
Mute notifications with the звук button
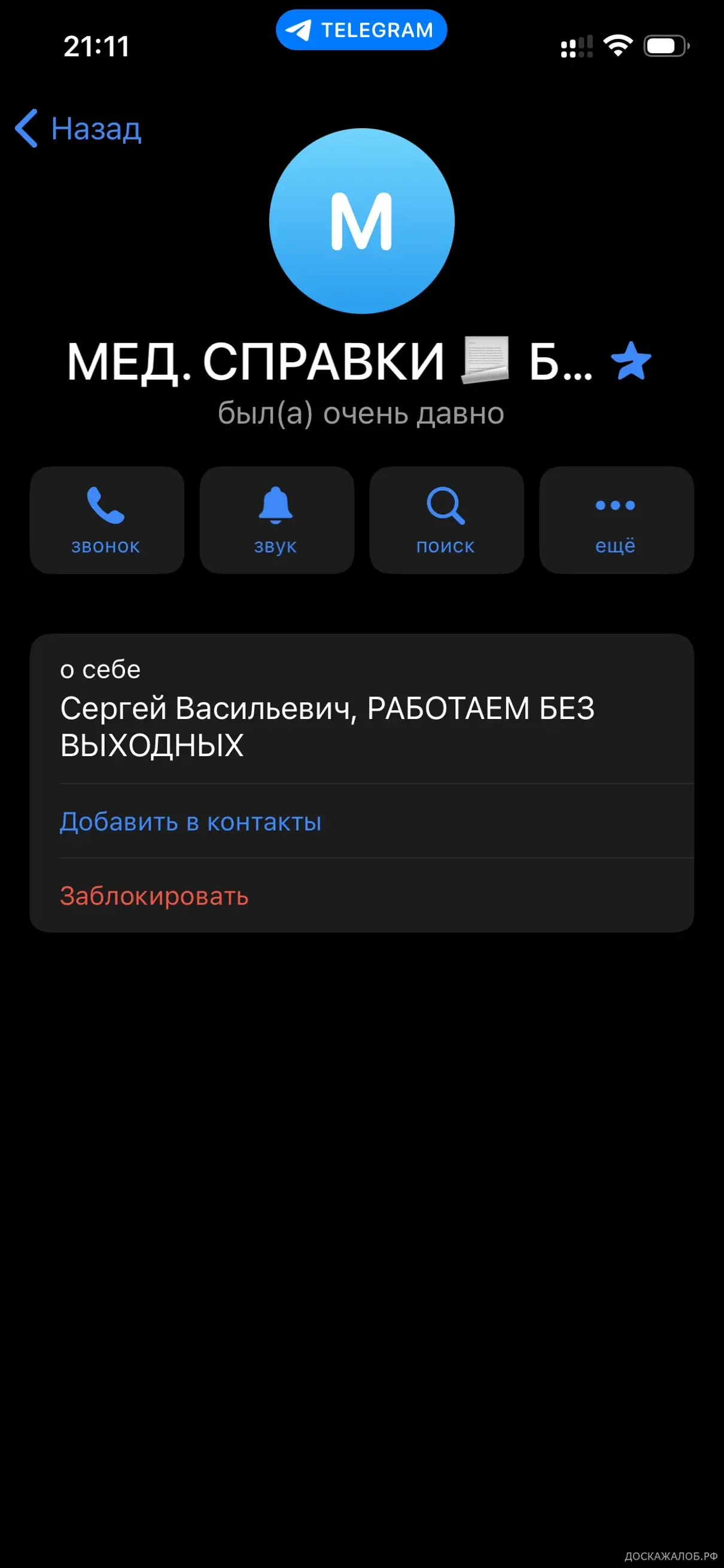coord(276,520)
